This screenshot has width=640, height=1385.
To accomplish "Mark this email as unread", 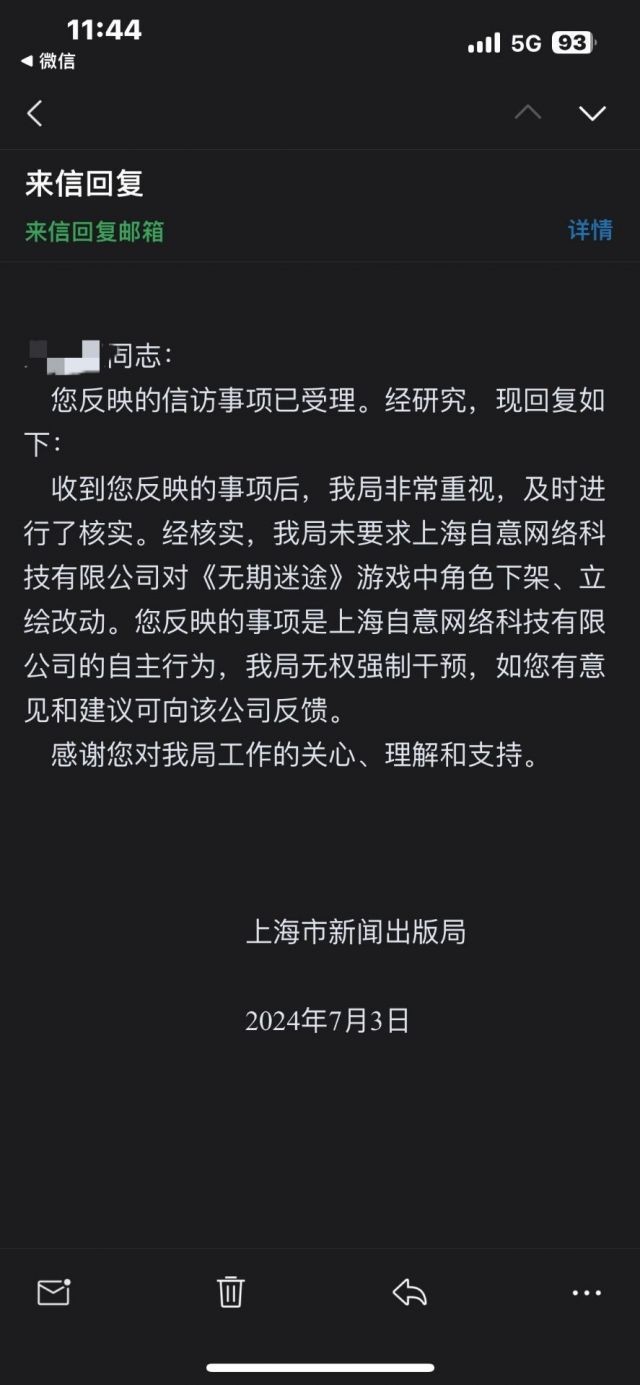I will tap(53, 1292).
